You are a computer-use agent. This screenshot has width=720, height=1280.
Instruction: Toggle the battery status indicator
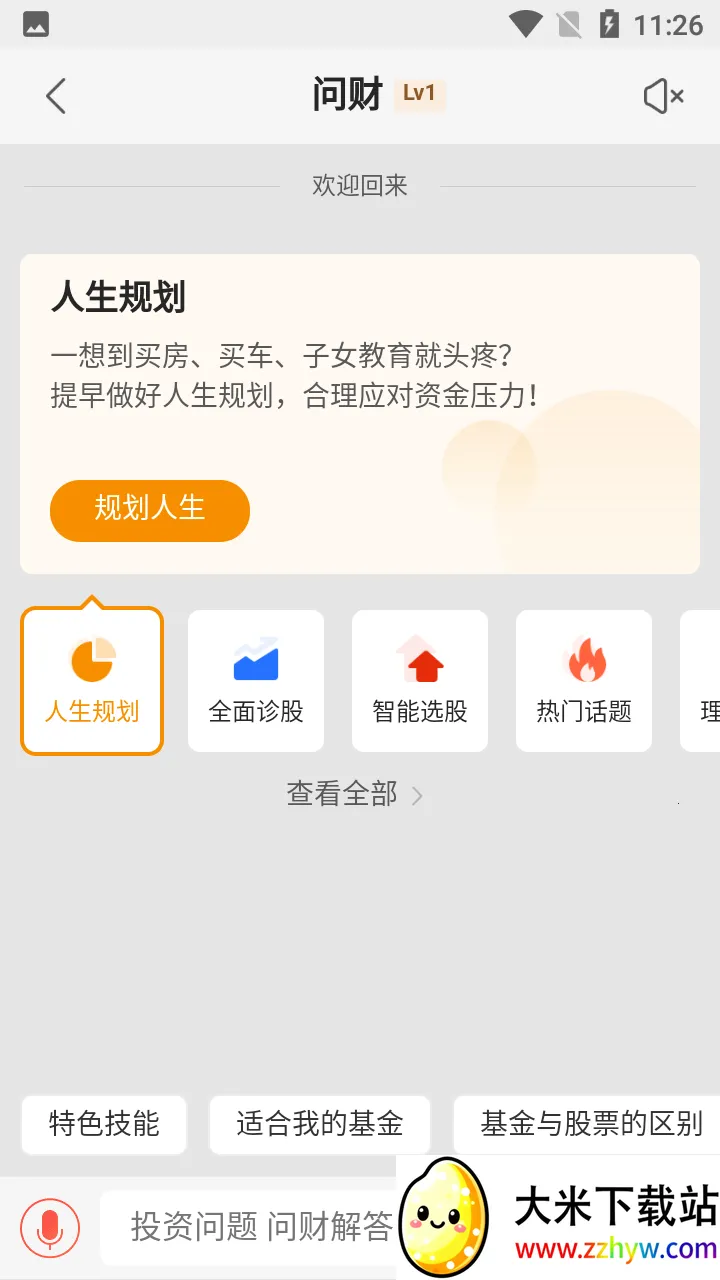611,22
